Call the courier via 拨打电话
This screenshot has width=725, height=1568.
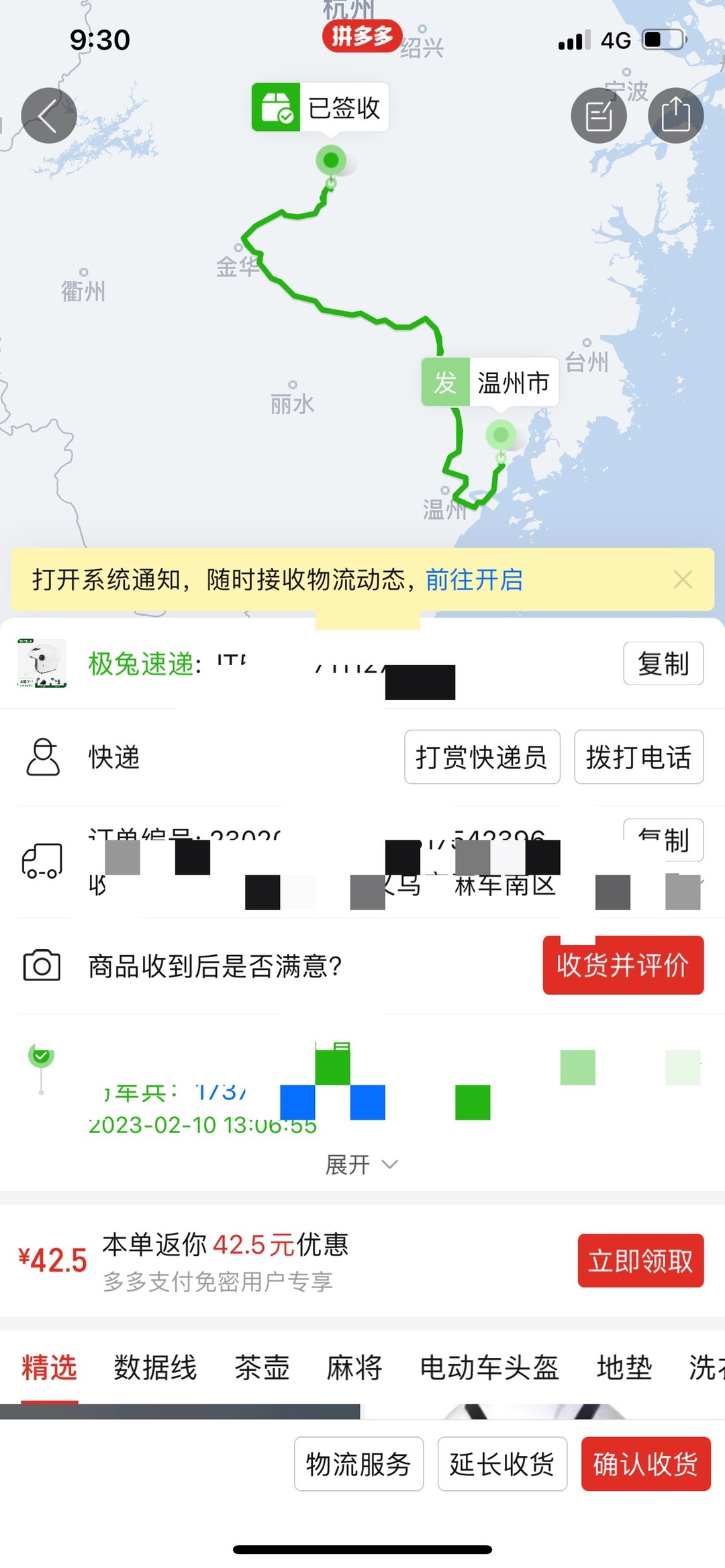click(x=638, y=757)
